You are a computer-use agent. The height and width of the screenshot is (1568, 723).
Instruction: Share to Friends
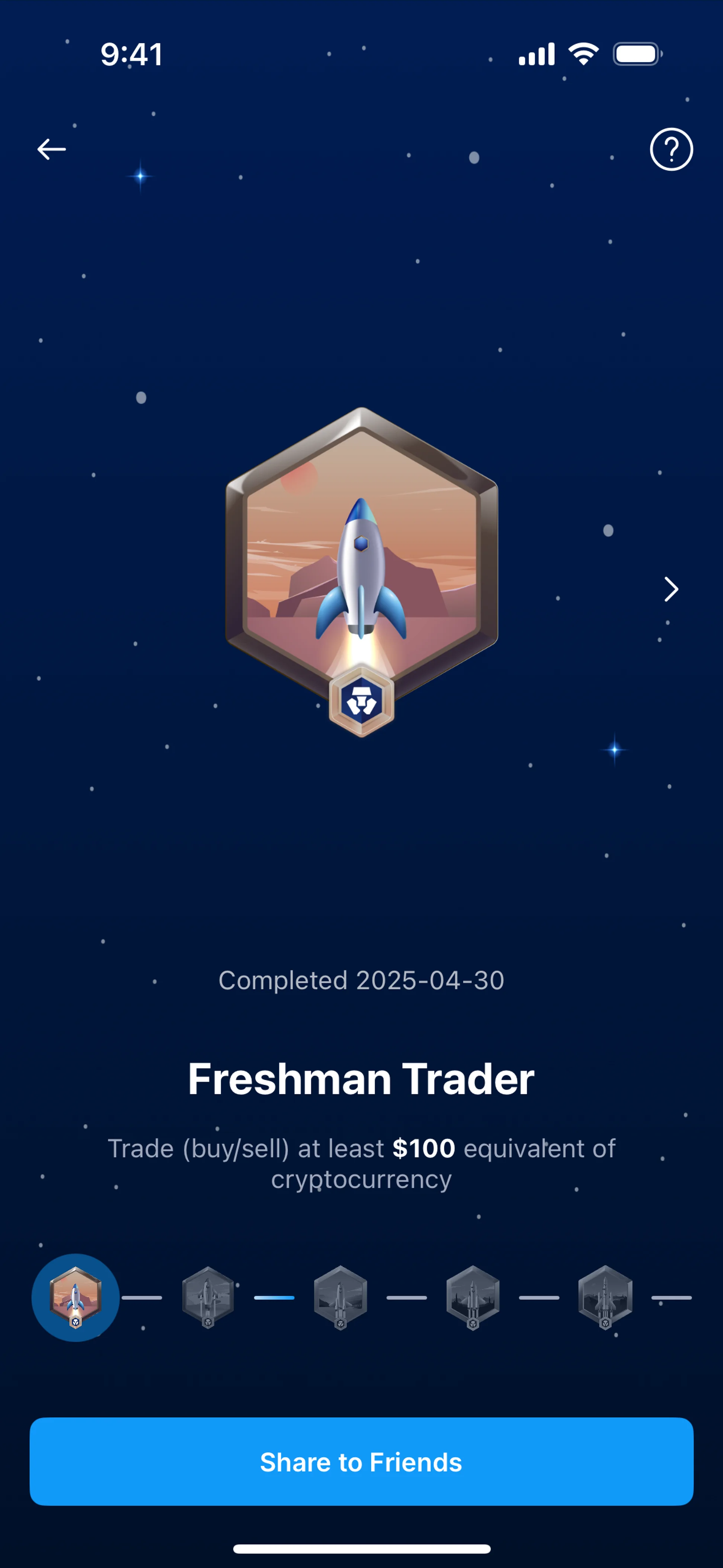(x=361, y=1461)
